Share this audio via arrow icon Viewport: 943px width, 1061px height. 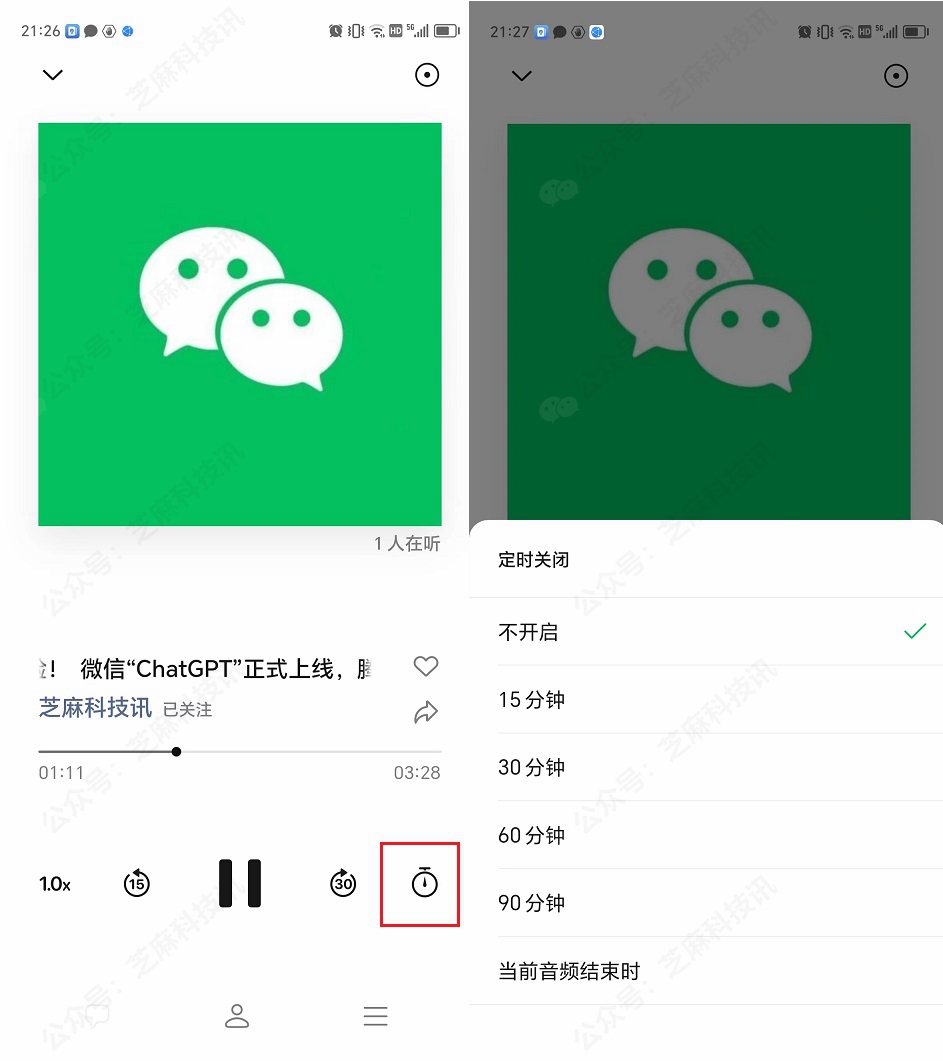(x=426, y=712)
